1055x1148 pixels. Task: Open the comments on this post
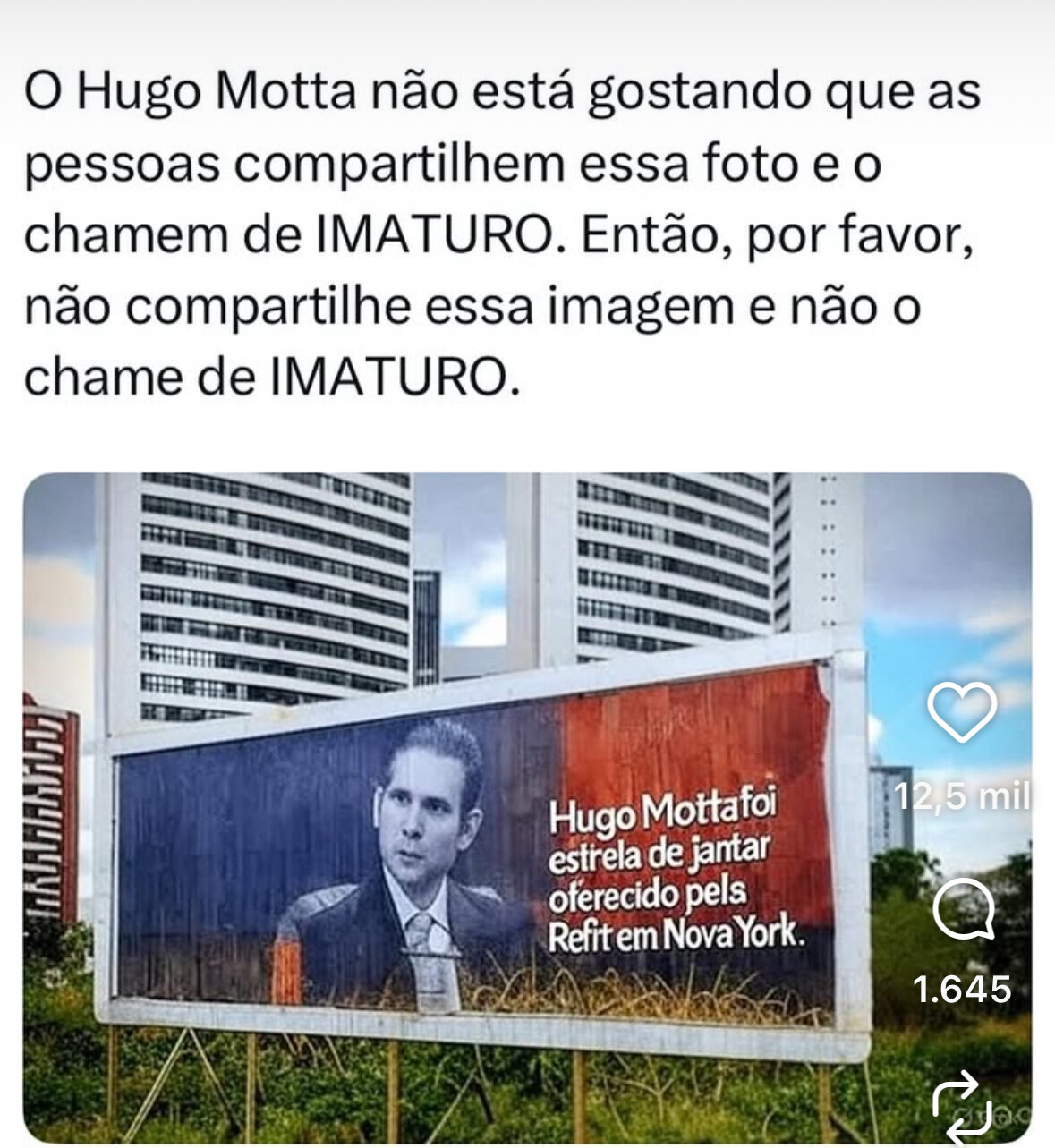coord(964,912)
